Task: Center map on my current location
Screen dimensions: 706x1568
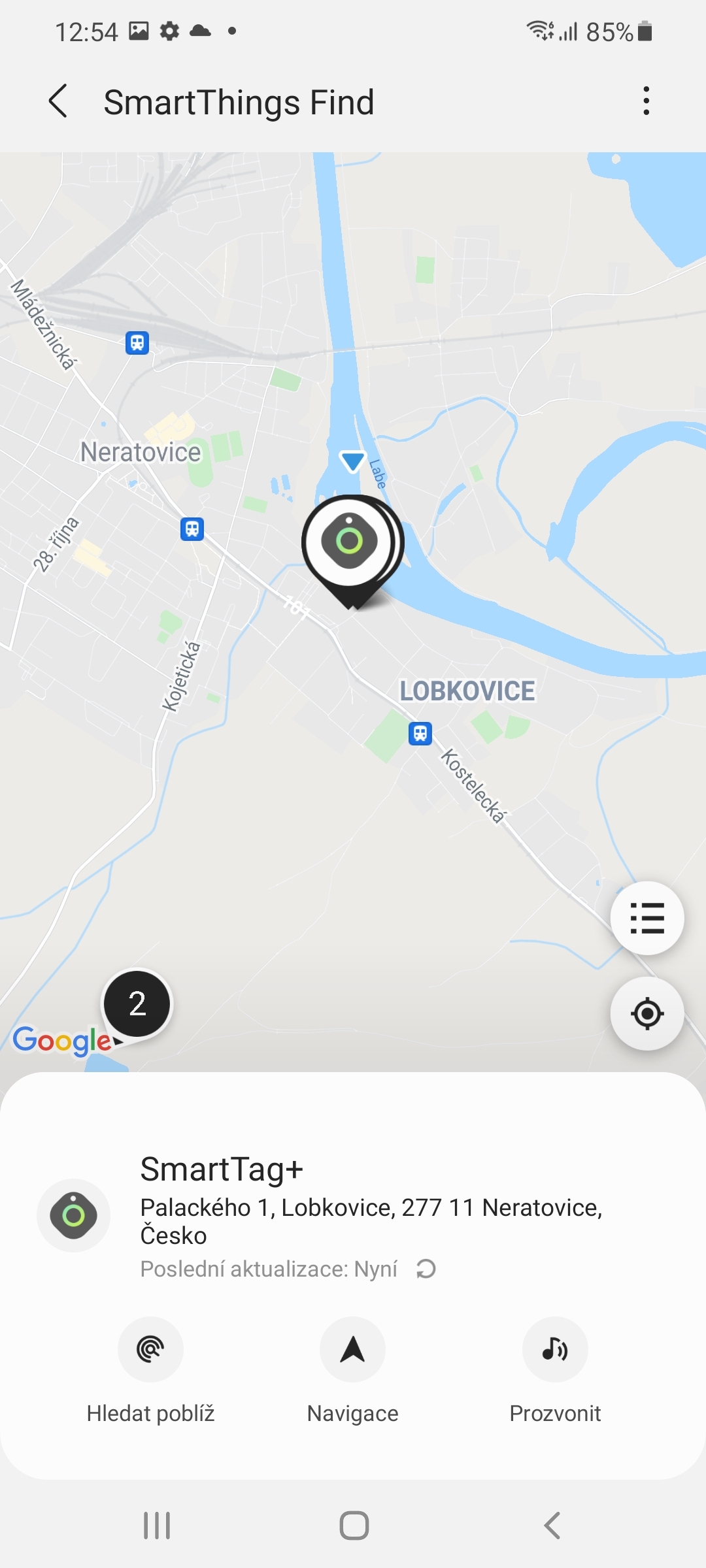Action: [x=647, y=1013]
